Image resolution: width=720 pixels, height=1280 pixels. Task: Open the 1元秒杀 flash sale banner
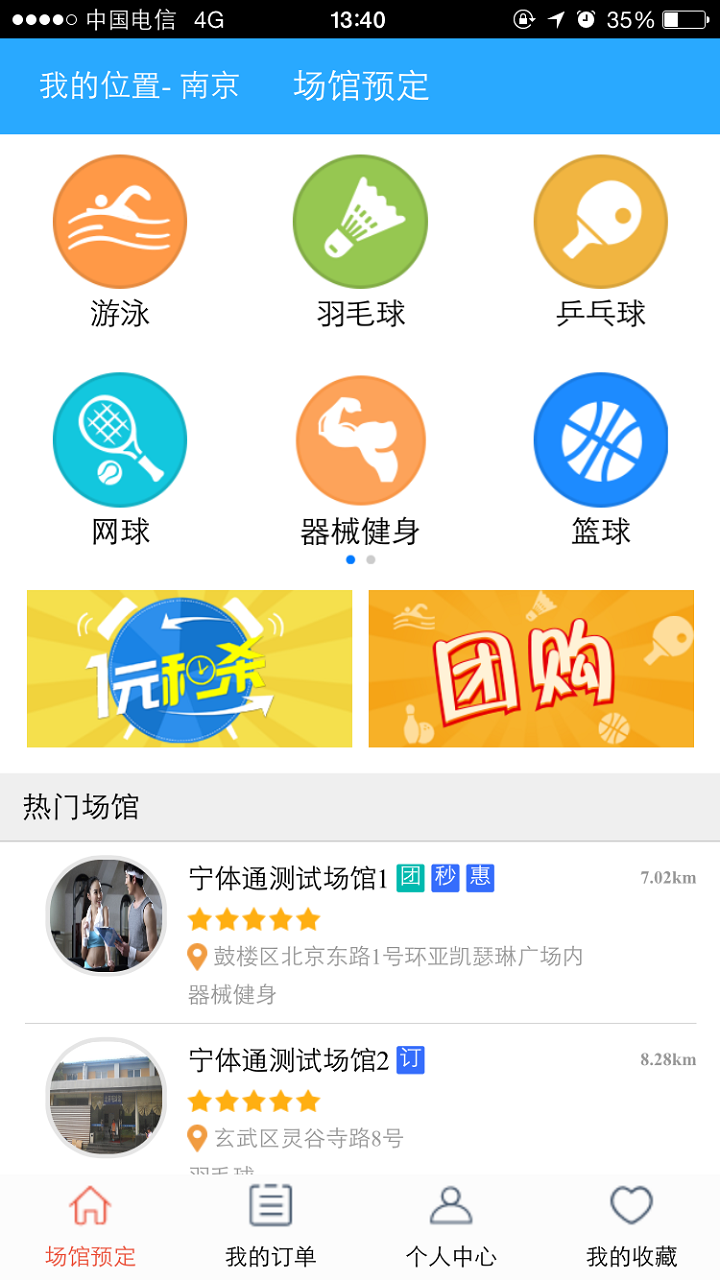(x=189, y=668)
